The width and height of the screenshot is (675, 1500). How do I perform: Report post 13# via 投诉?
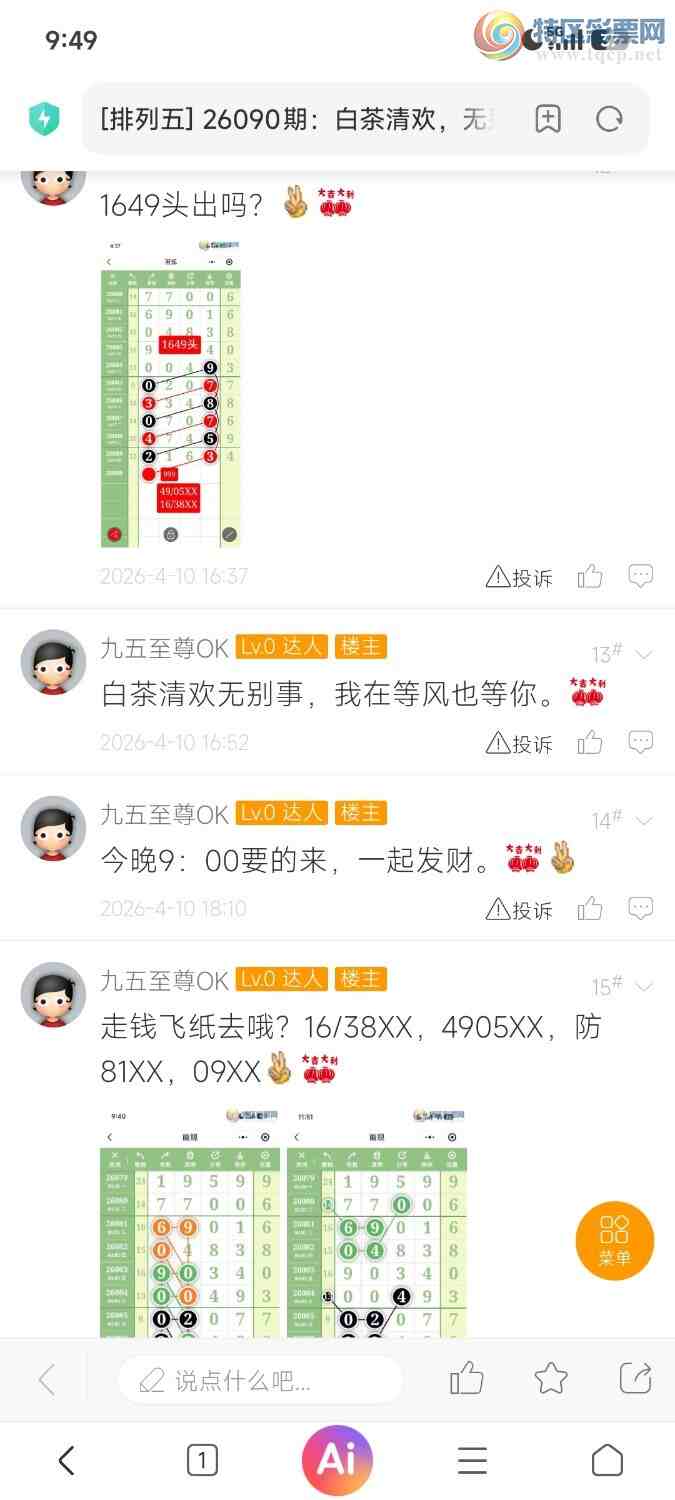519,743
